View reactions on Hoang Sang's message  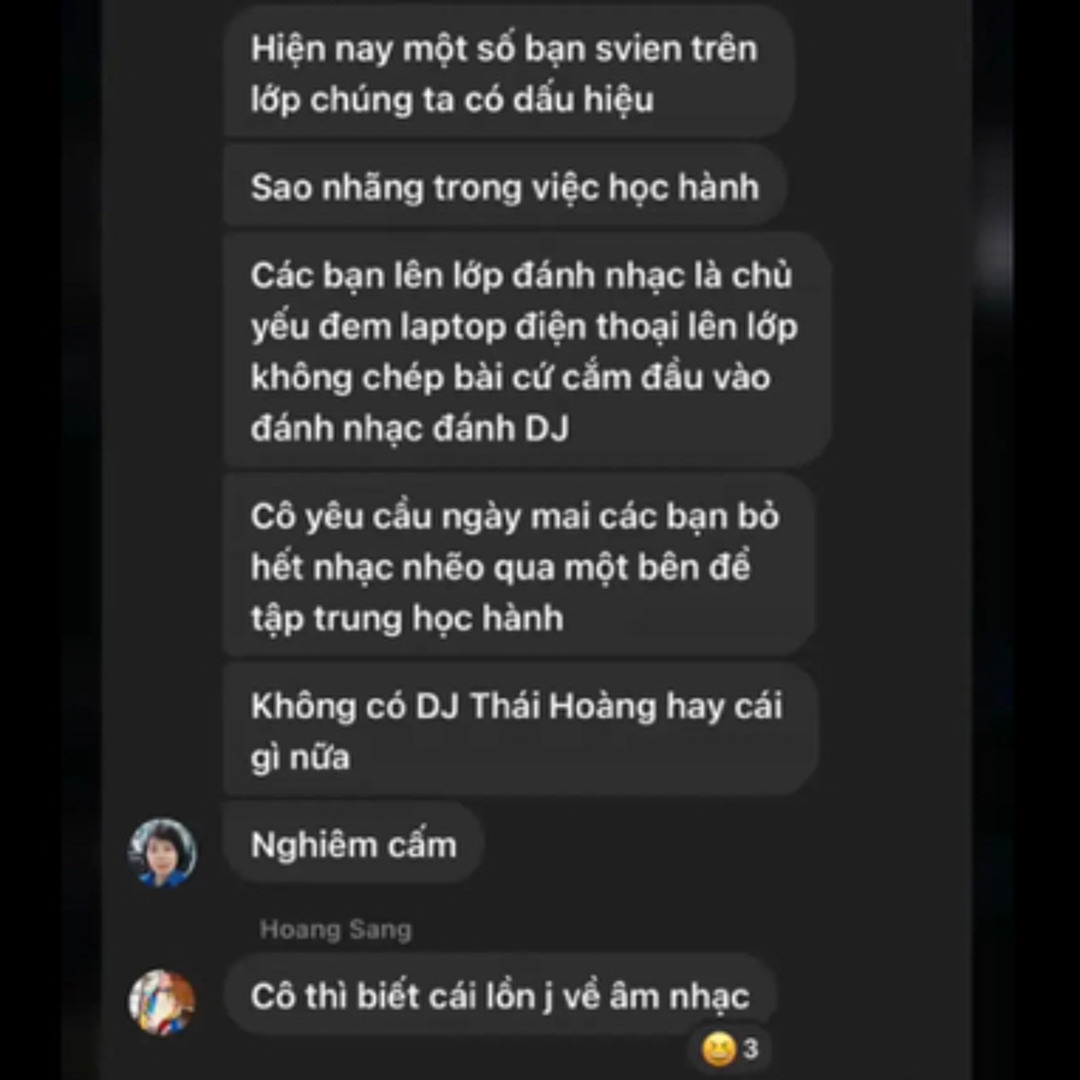point(731,1050)
